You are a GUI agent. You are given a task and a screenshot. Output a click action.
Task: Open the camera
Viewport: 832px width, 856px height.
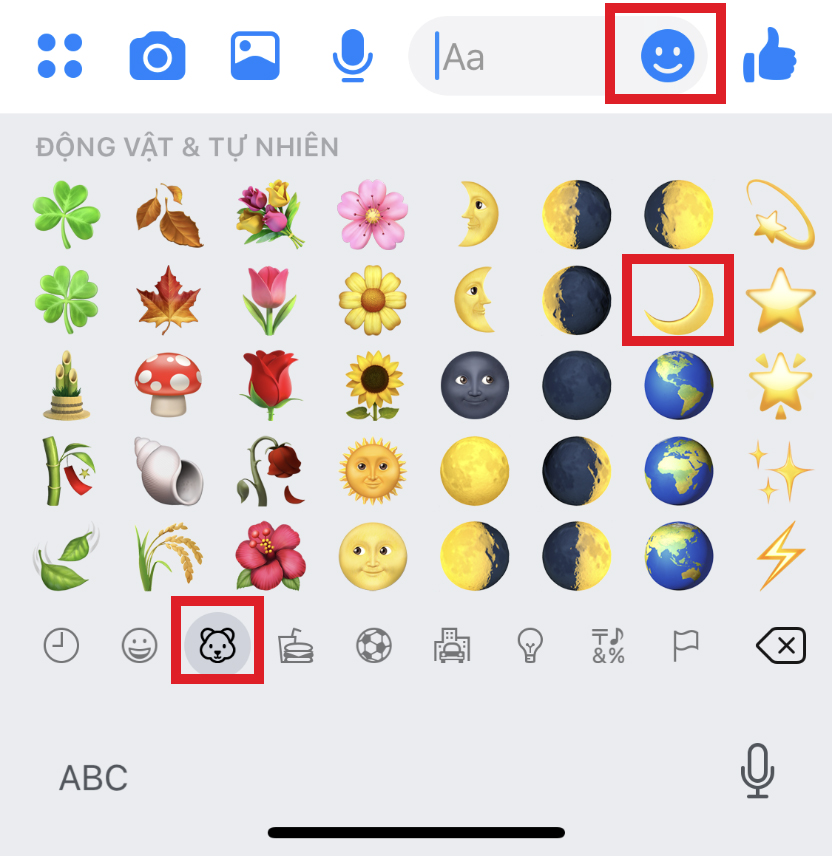tap(158, 56)
